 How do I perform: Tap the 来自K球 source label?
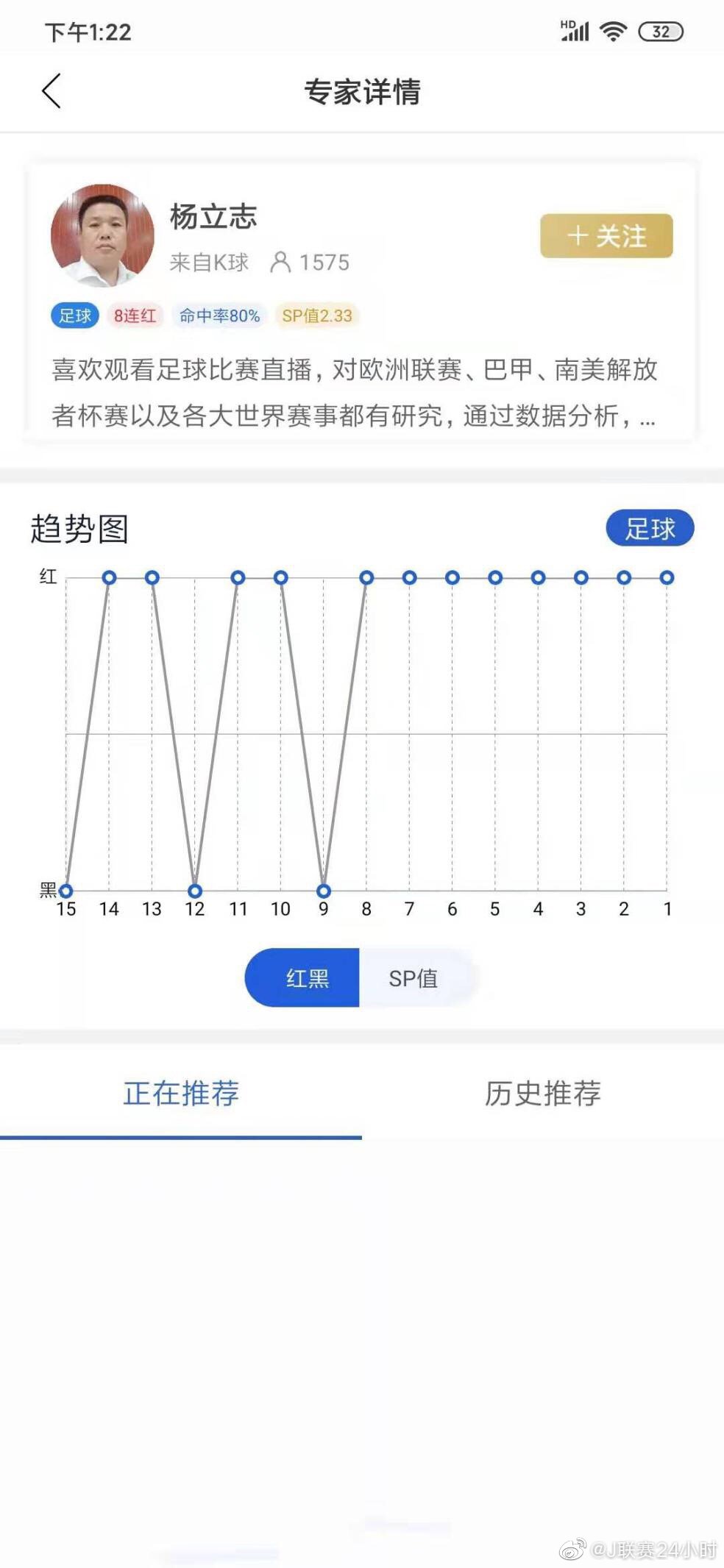point(209,262)
